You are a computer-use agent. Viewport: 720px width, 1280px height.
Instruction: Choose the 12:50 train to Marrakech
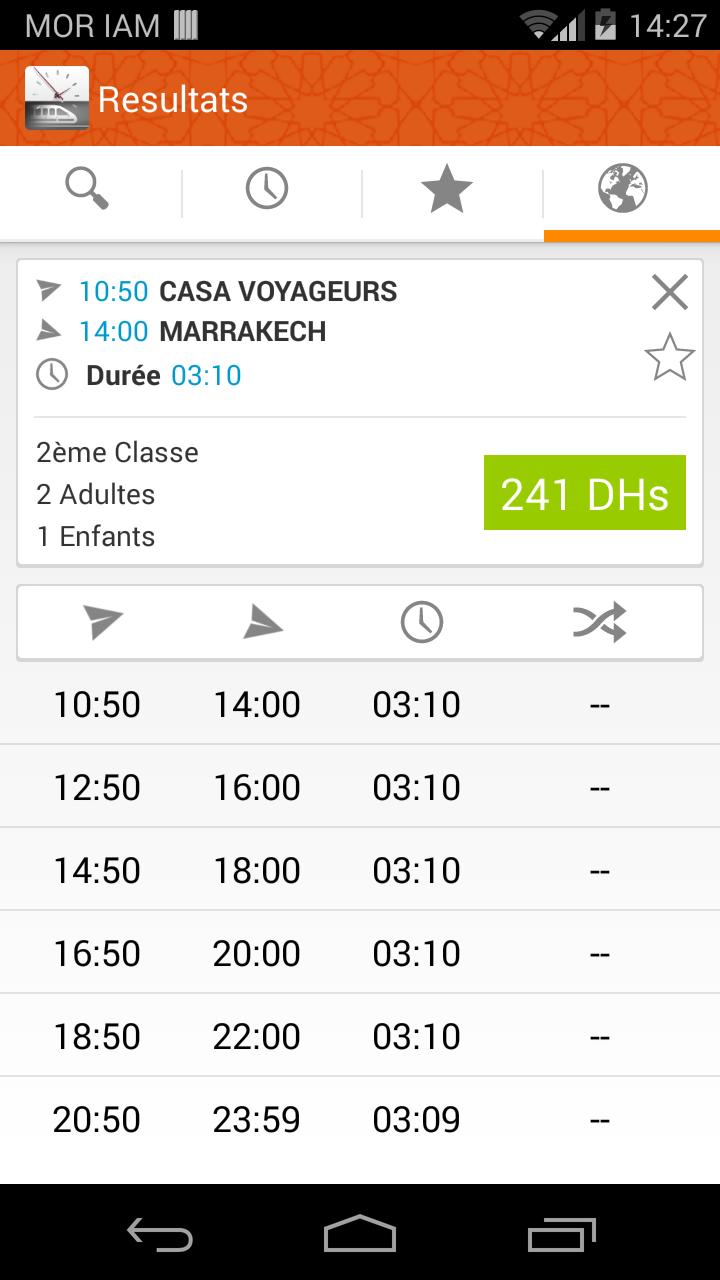click(360, 787)
